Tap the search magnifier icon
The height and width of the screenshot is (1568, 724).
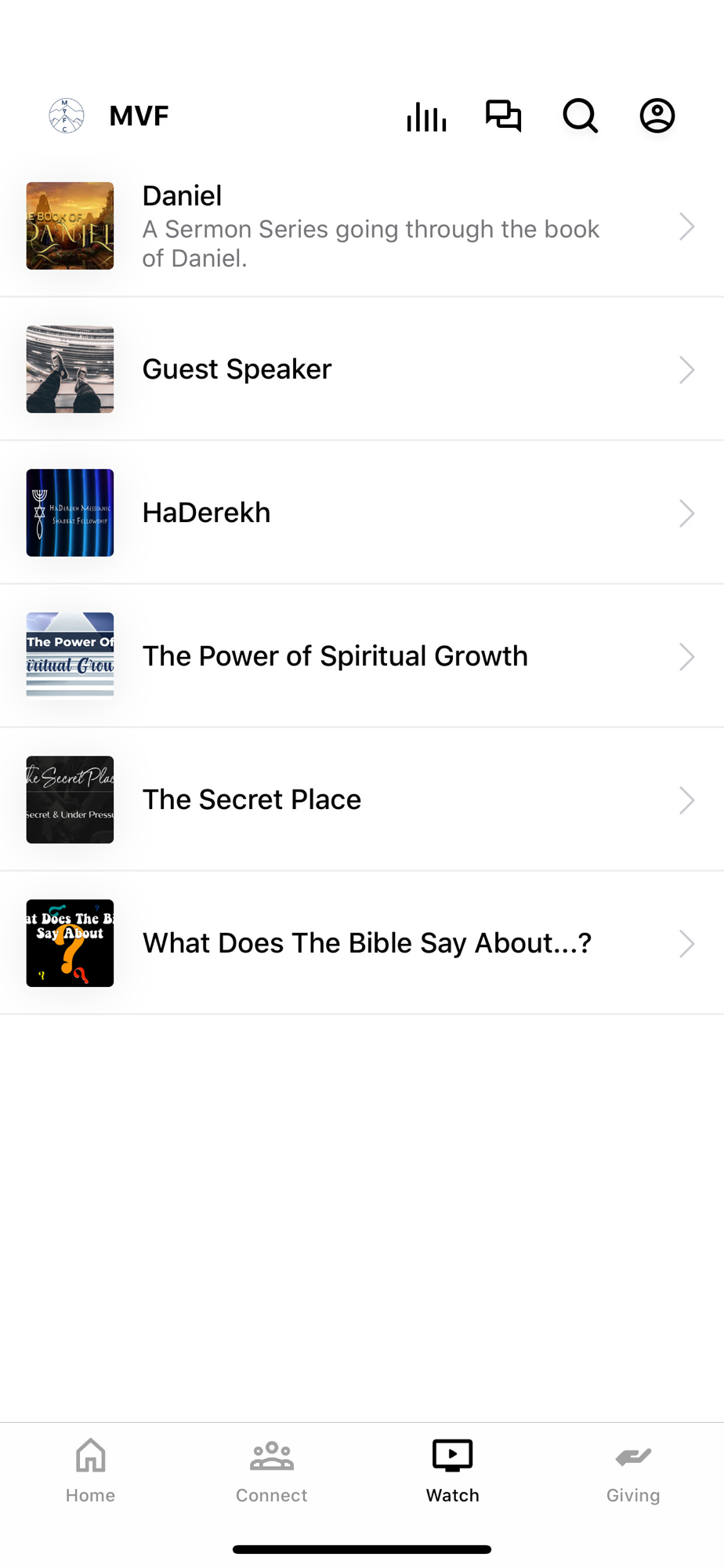pos(580,116)
